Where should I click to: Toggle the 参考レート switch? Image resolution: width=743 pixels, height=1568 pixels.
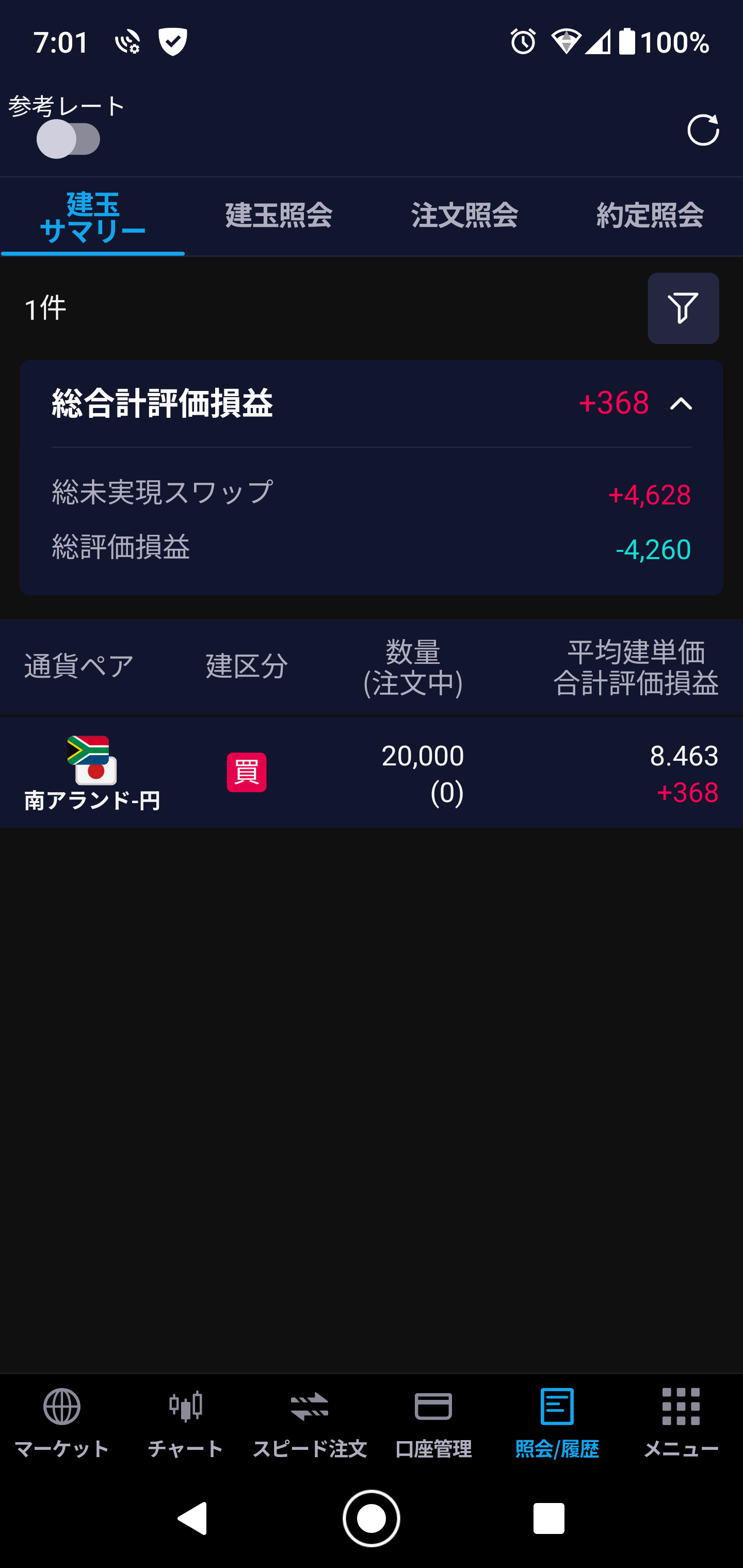[x=68, y=139]
